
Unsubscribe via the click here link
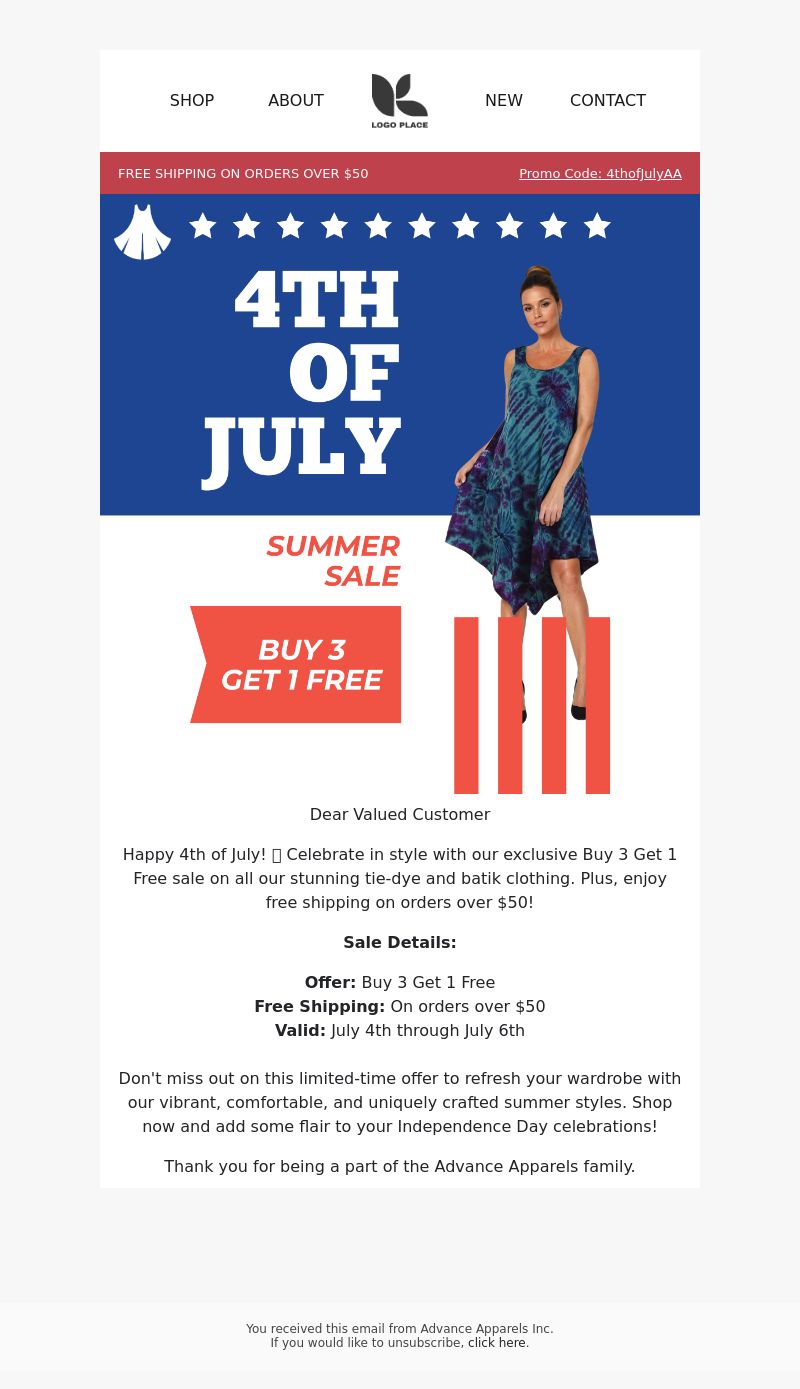[x=497, y=1343]
